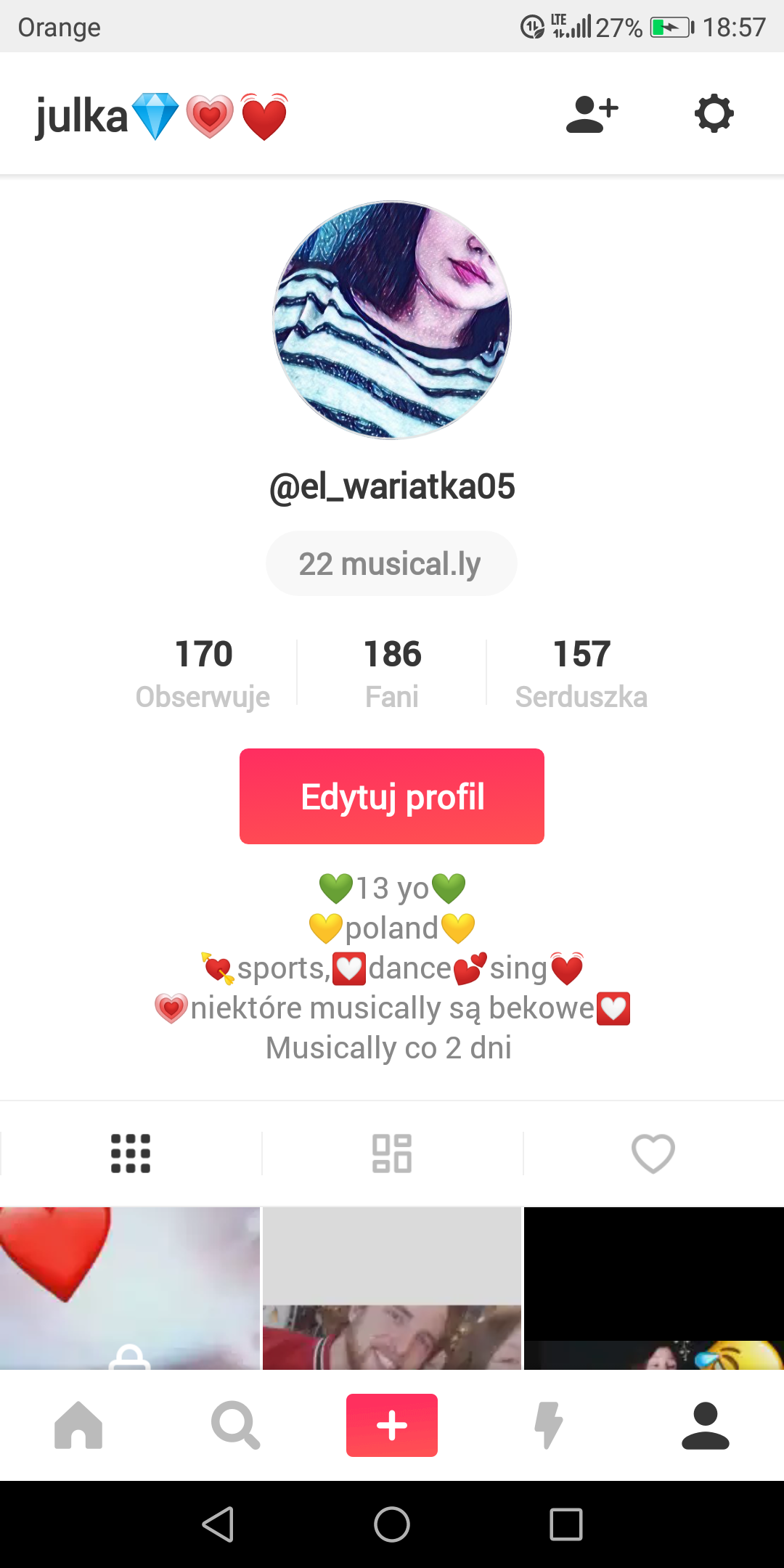
Task: View the 186 Fani list
Action: (x=392, y=673)
